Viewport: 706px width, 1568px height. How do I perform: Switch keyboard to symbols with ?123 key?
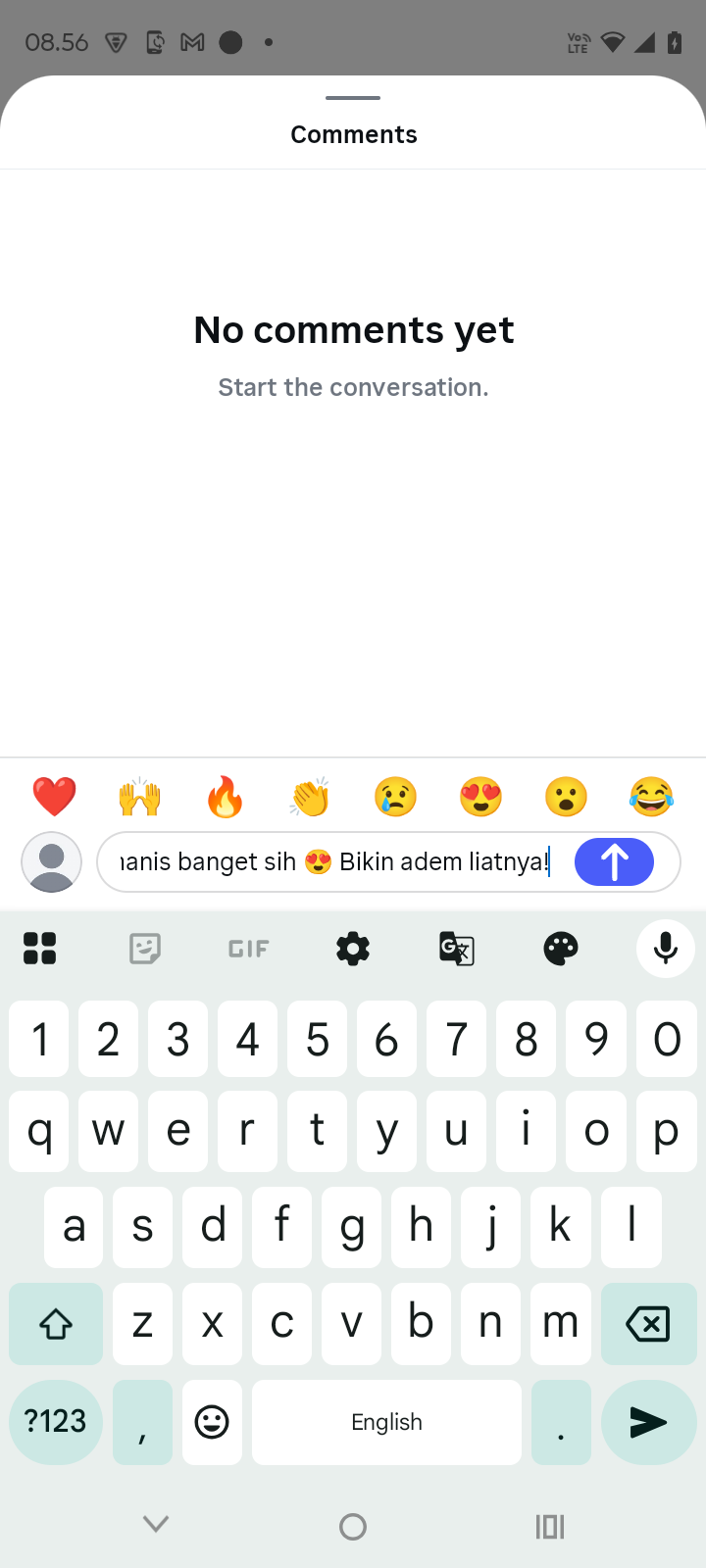56,1422
